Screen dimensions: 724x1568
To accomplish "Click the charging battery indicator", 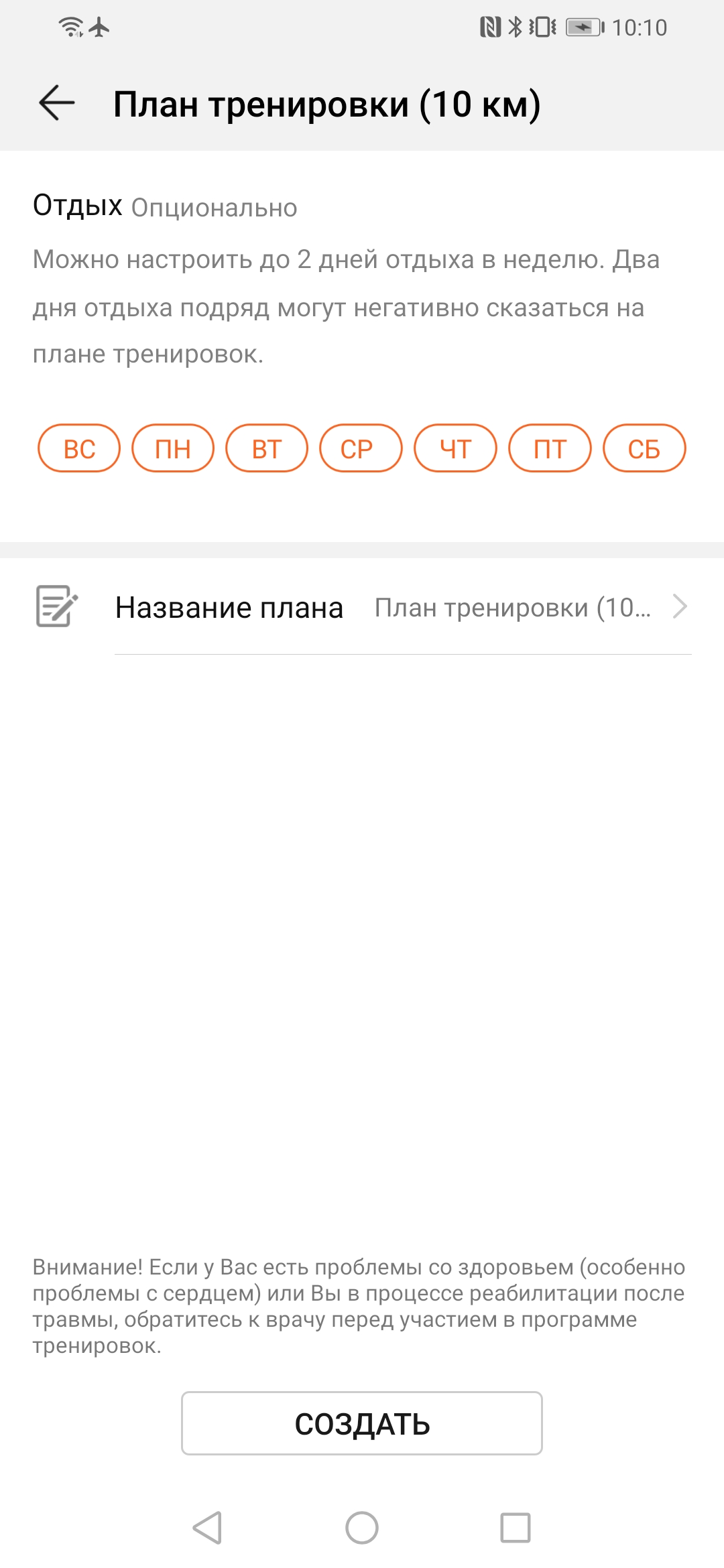I will point(585,27).
